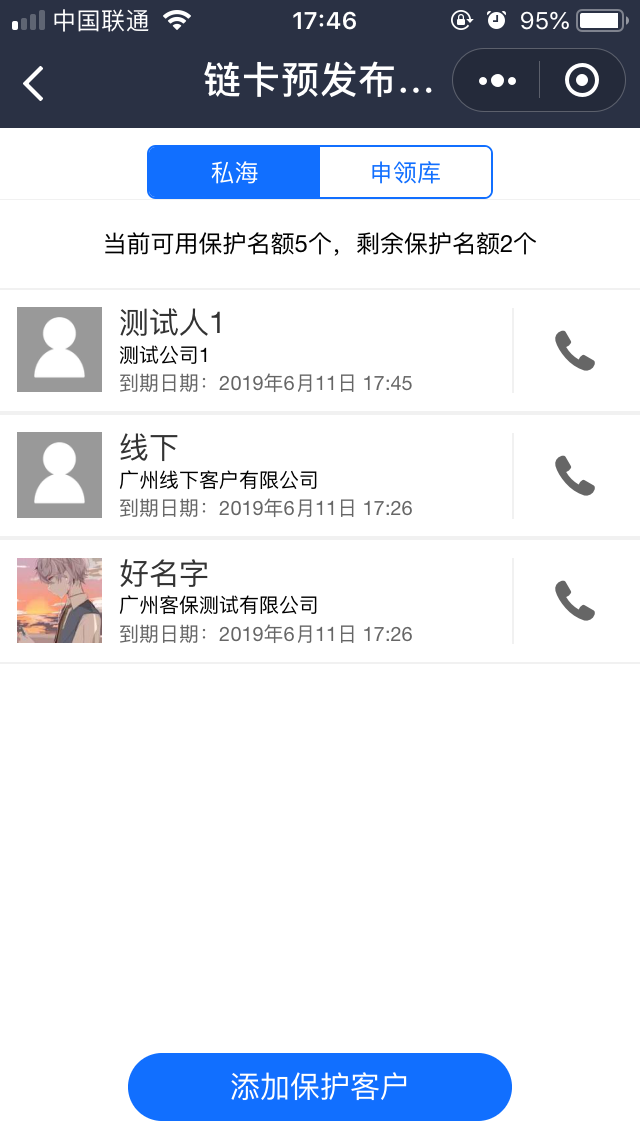Tap 添加保护客户 button
Image resolution: width=640 pixels, height=1136 pixels.
coord(320,1086)
